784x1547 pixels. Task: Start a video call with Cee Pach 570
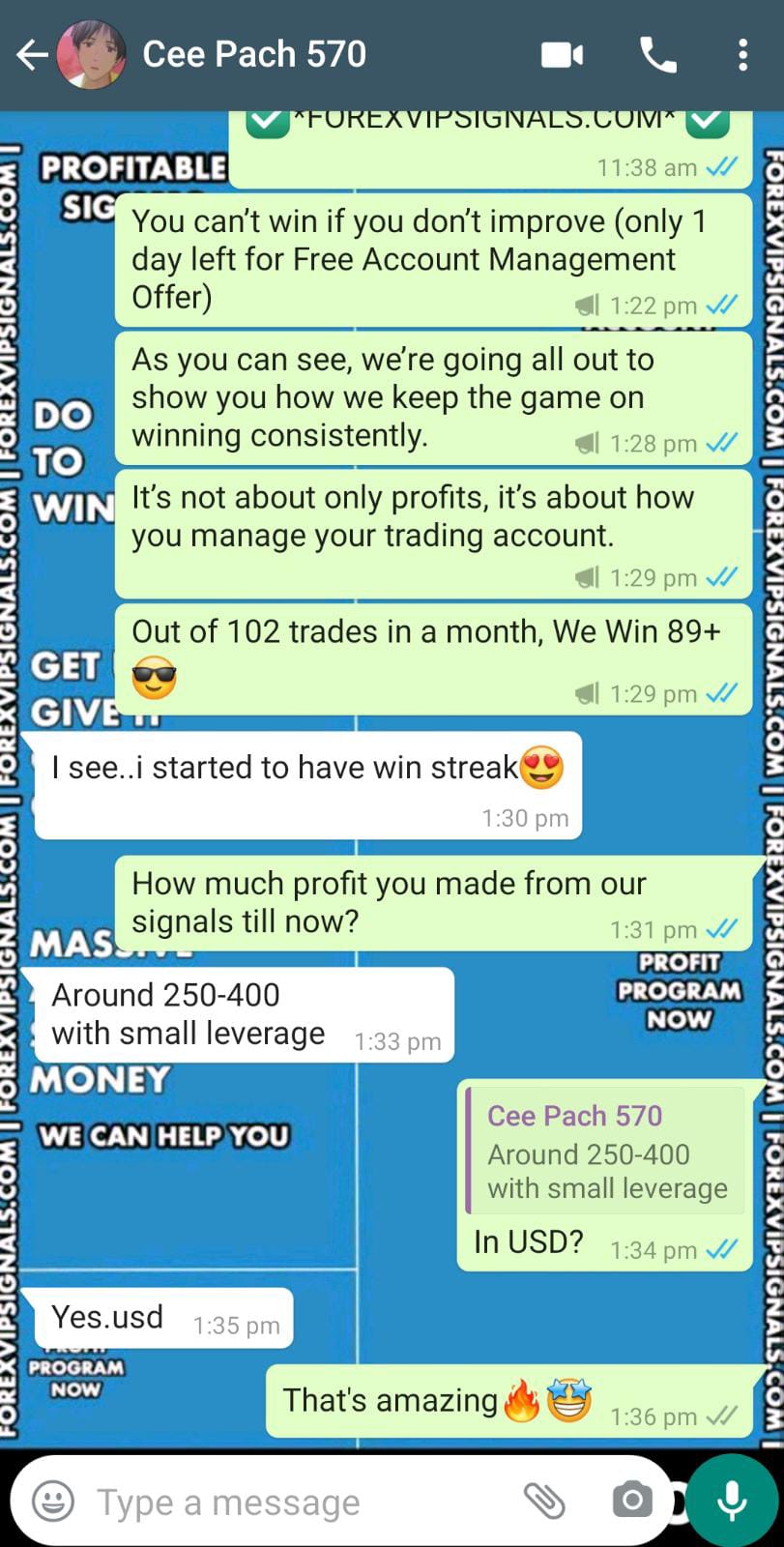[562, 55]
